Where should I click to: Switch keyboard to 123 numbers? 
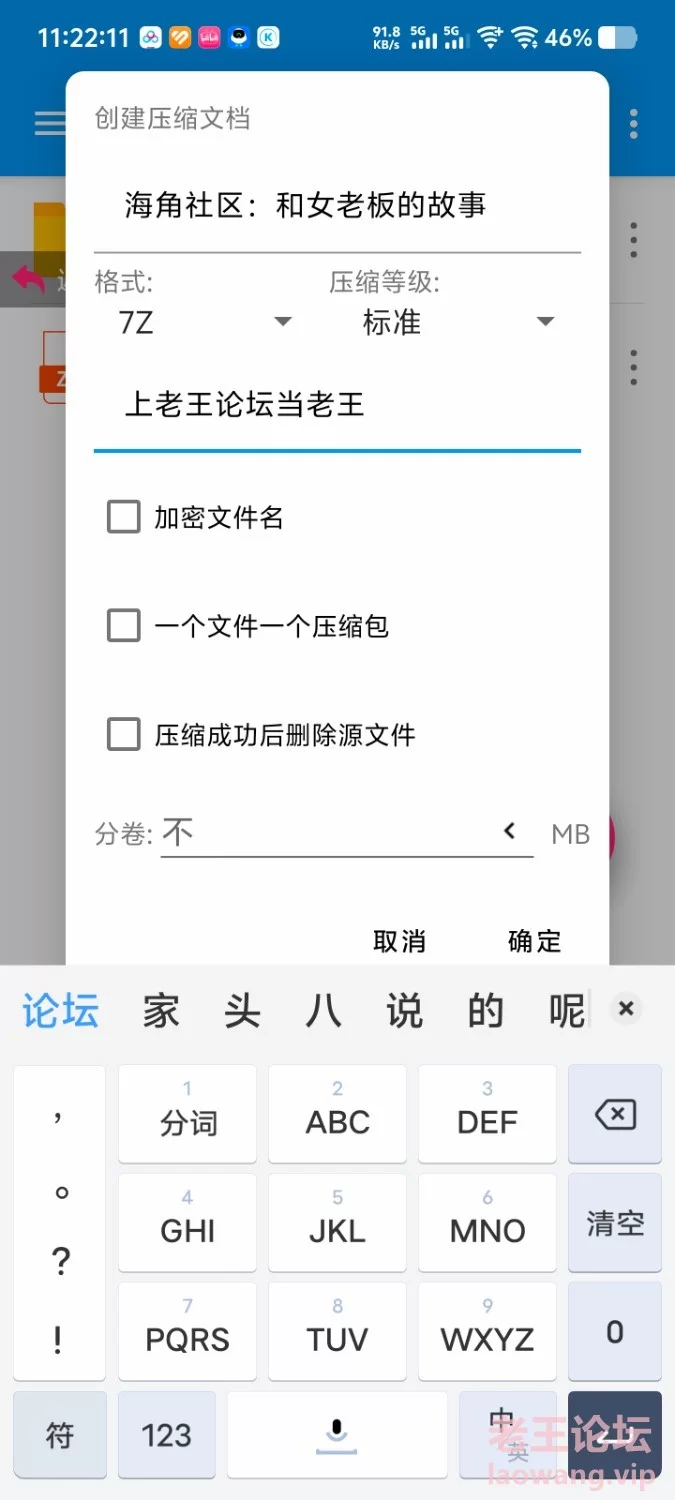[166, 1435]
